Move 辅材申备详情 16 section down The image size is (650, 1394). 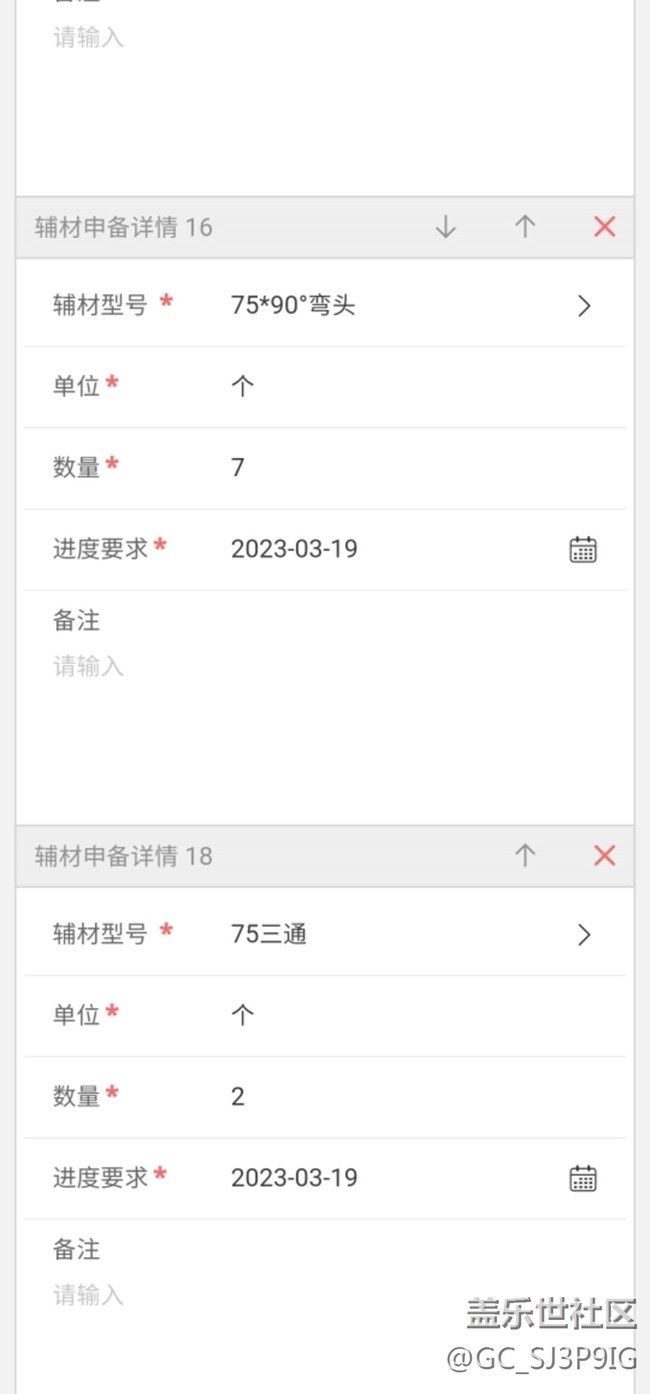click(446, 227)
